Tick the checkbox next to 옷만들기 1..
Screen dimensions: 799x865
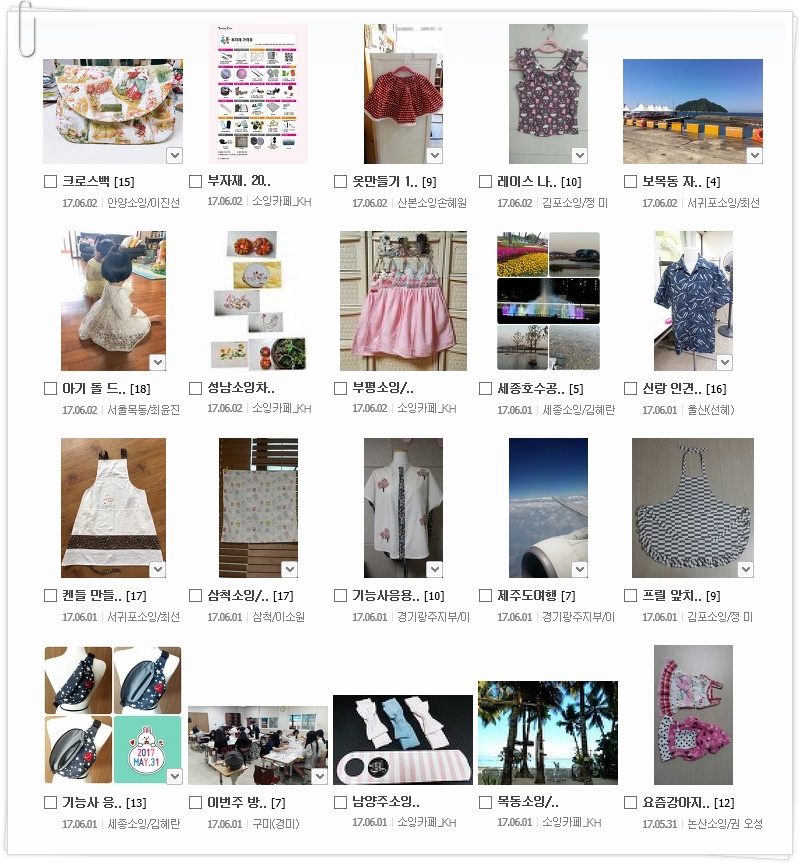341,182
